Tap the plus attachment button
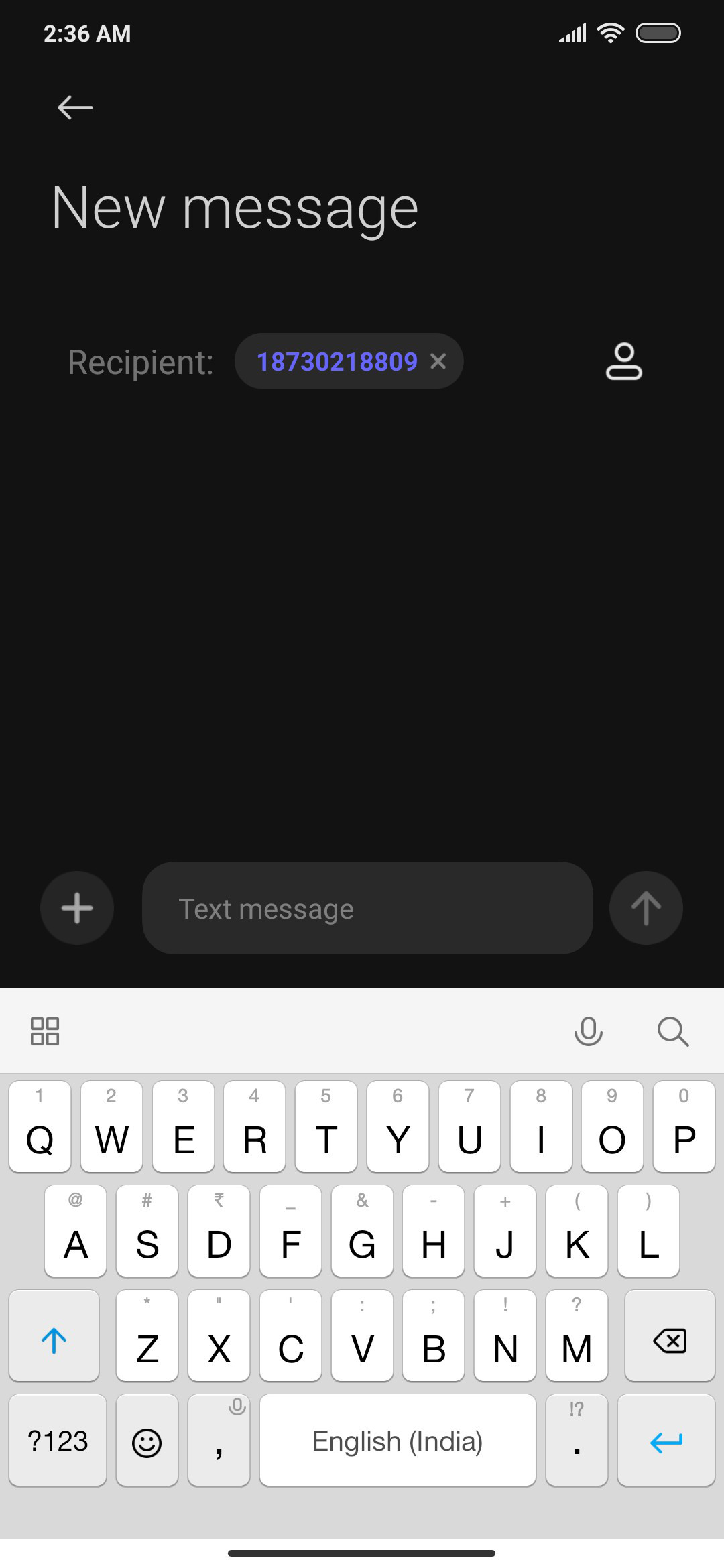The image size is (724, 1568). (77, 908)
